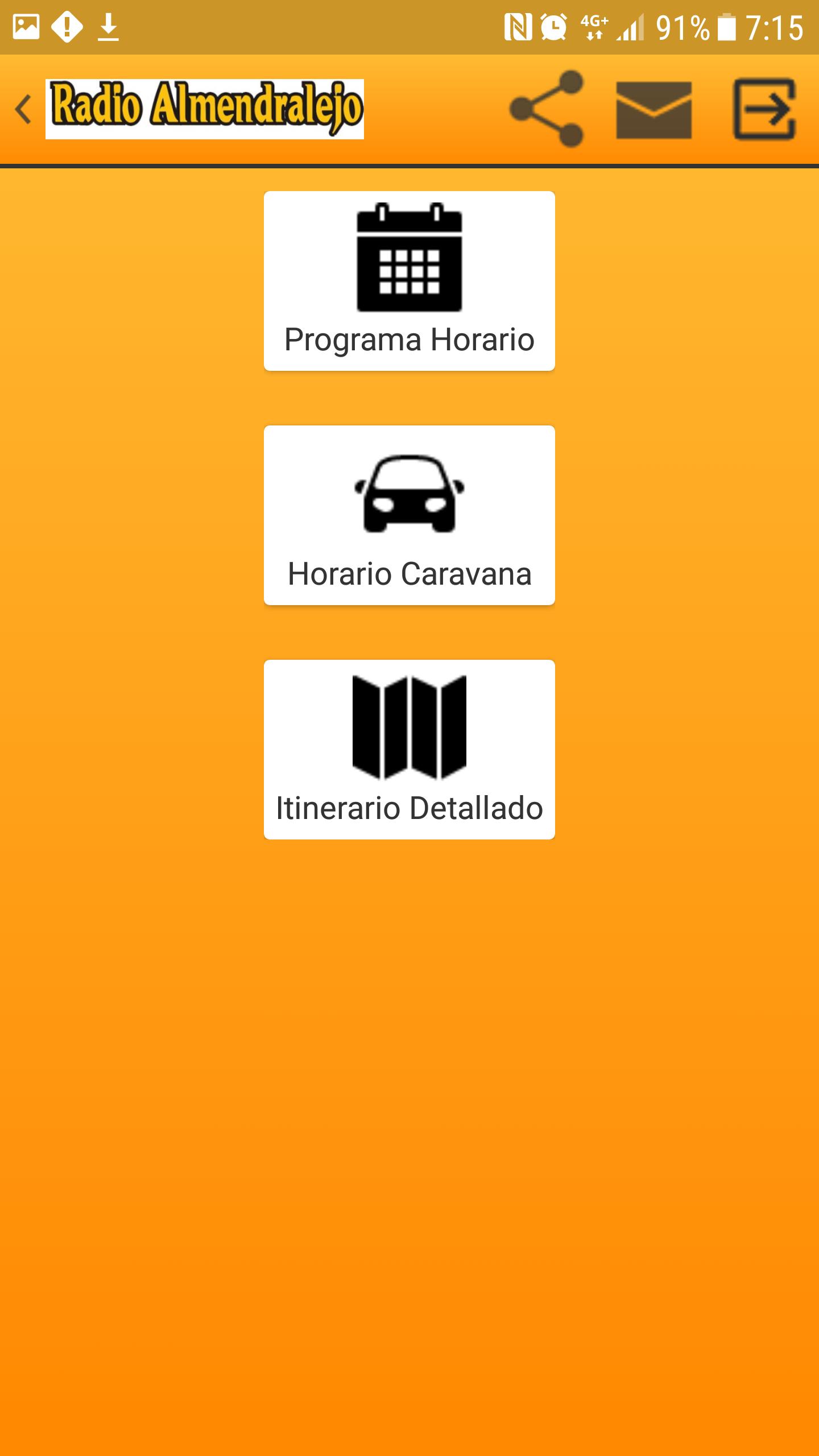
Task: Go back using the header arrow
Action: [x=23, y=109]
